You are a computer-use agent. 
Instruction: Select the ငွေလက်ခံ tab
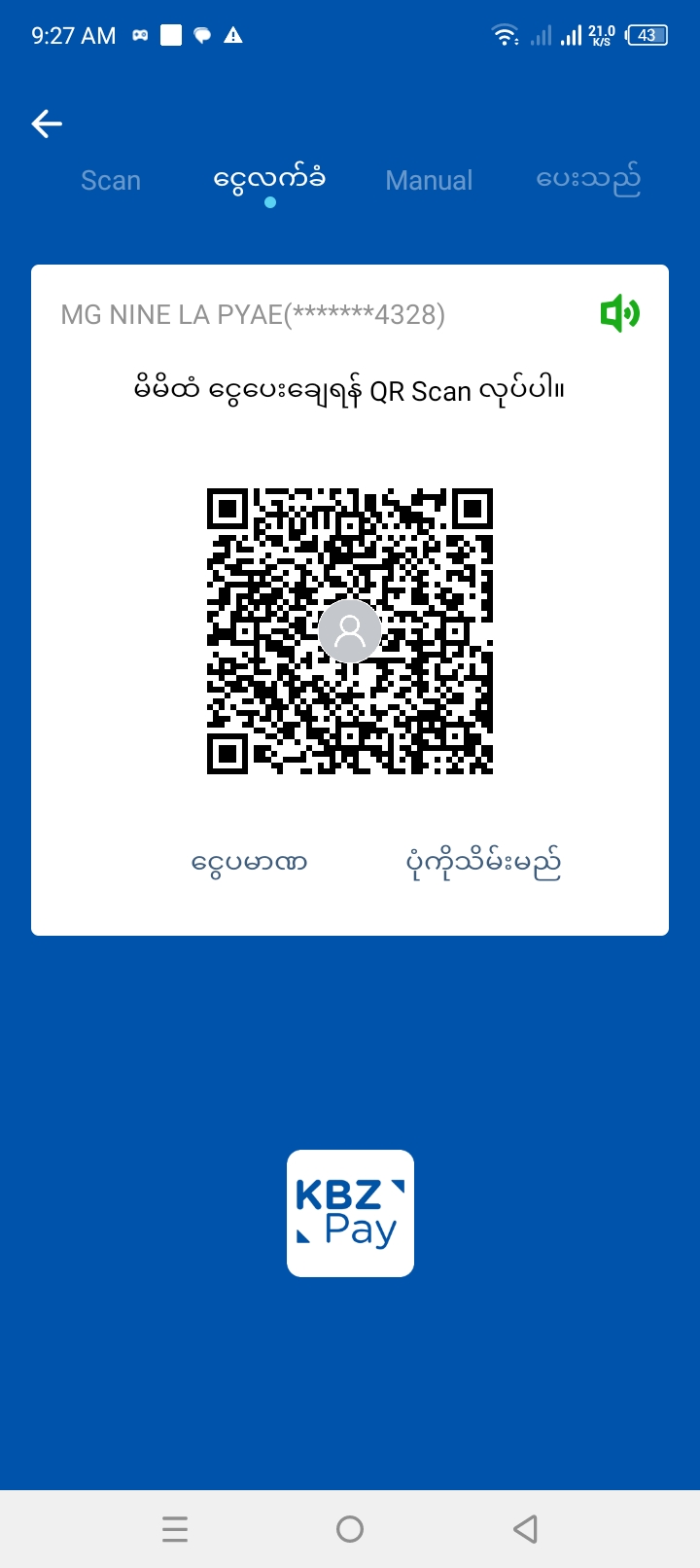pos(269,181)
